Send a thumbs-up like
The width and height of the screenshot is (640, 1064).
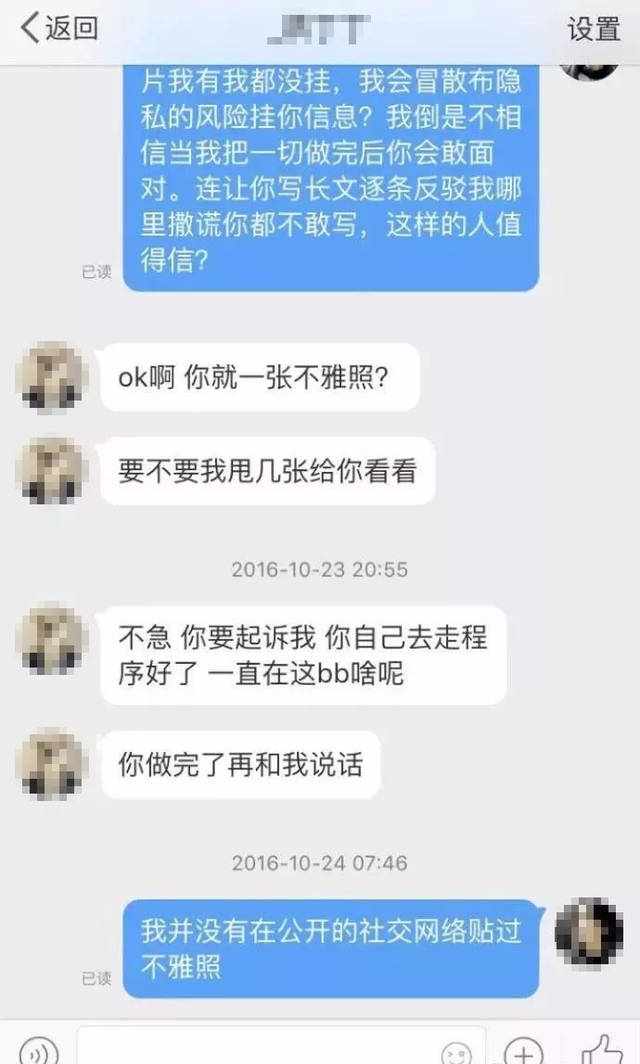(601, 1048)
